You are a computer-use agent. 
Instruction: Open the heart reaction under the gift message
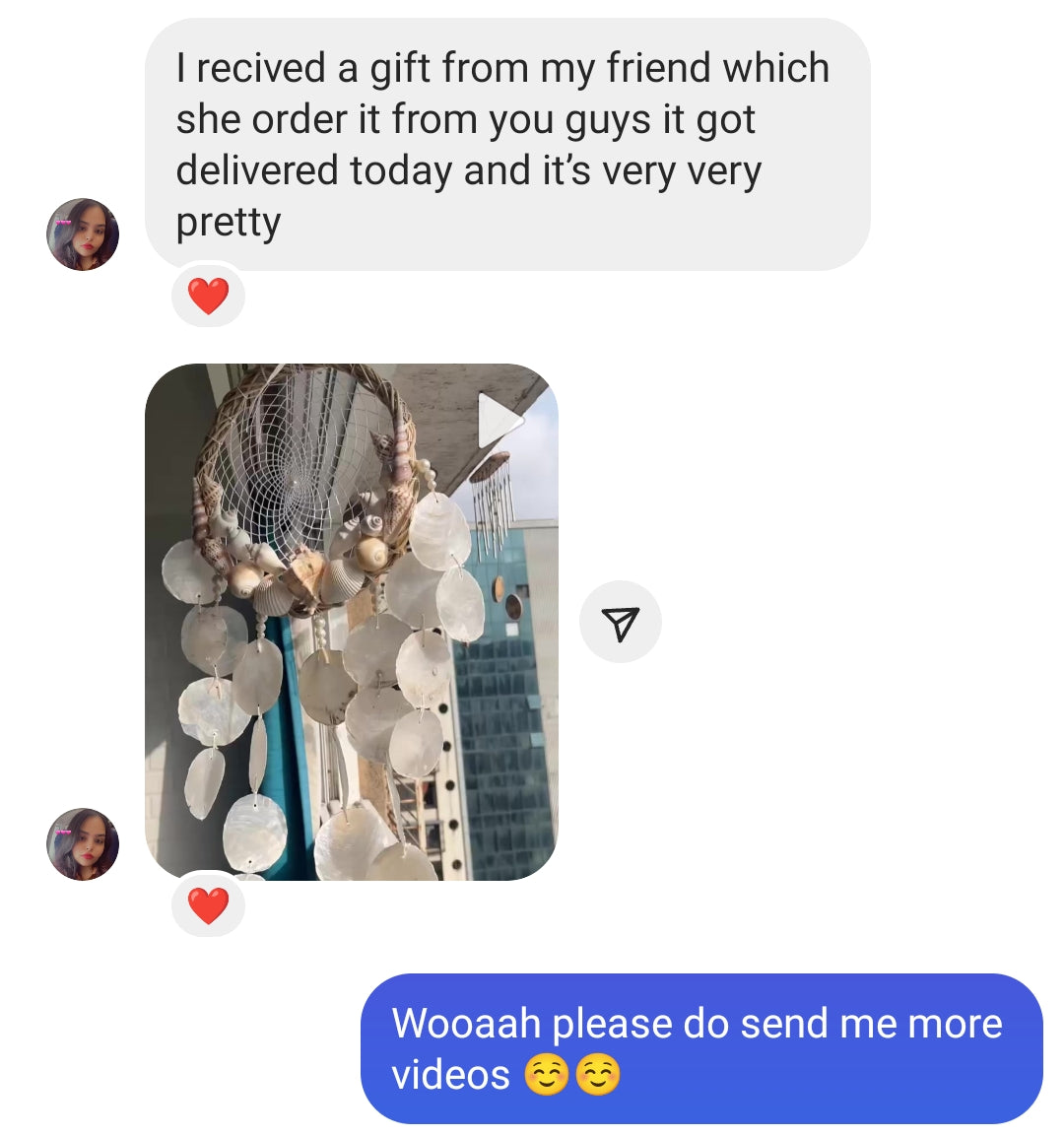pyautogui.click(x=208, y=296)
